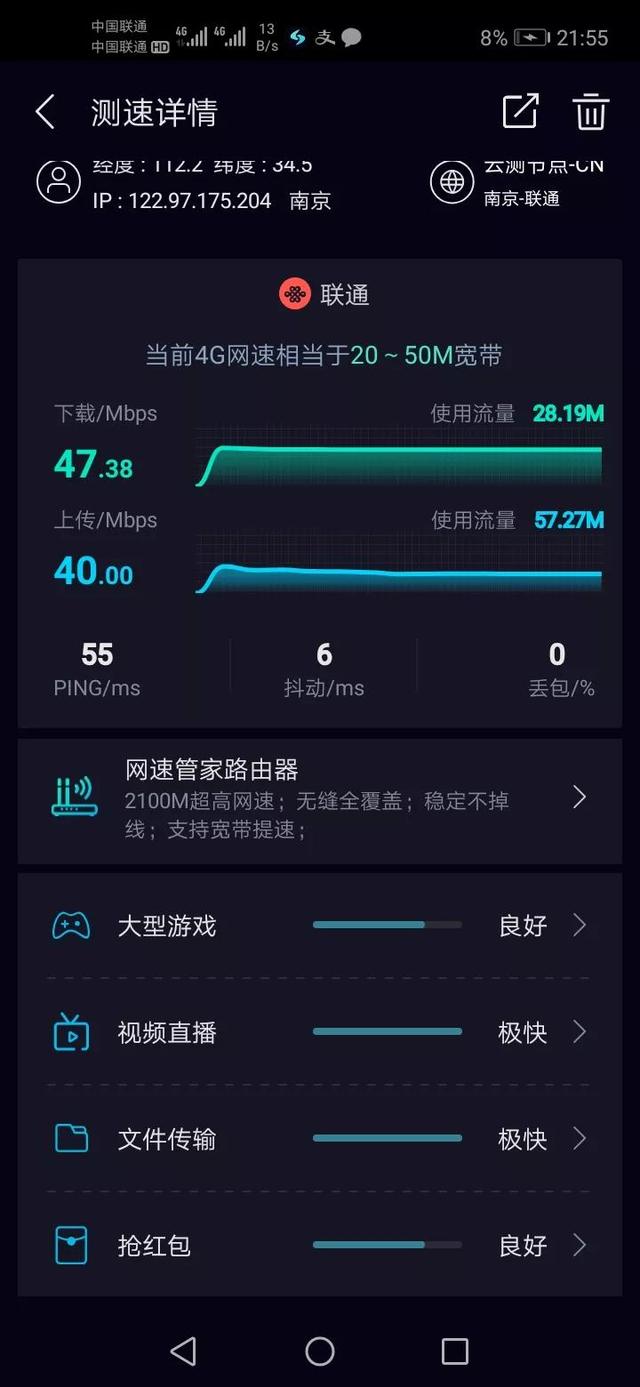Viewport: 640px width, 1387px height.
Task: Go back from the 测速详情 page
Action: click(45, 112)
